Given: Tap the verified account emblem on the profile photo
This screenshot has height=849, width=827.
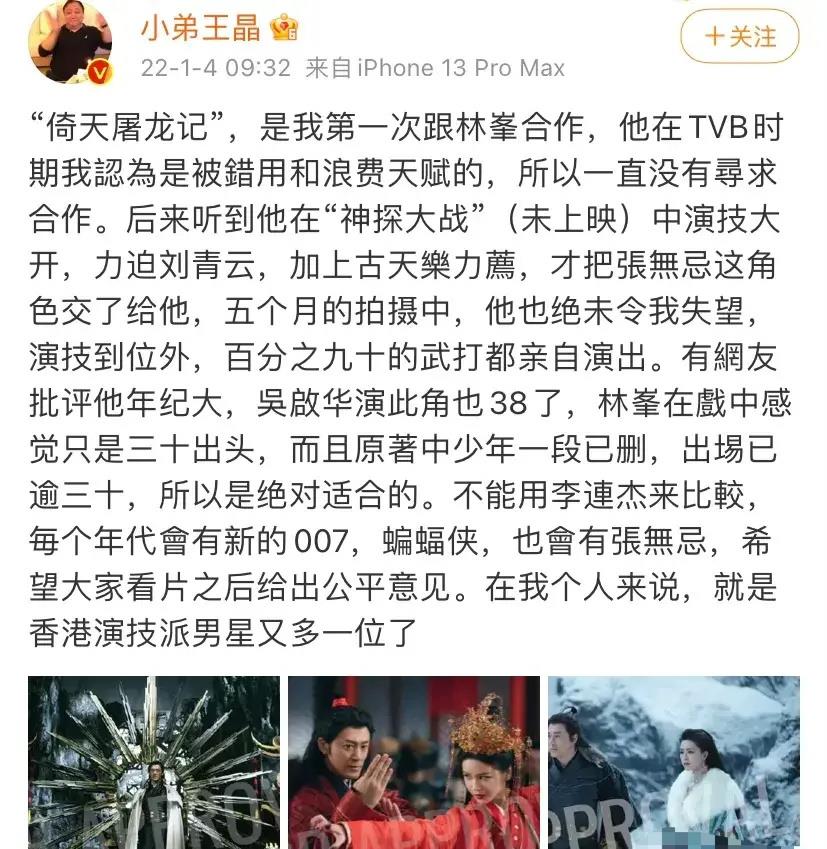Looking at the screenshot, I should (x=97, y=70).
